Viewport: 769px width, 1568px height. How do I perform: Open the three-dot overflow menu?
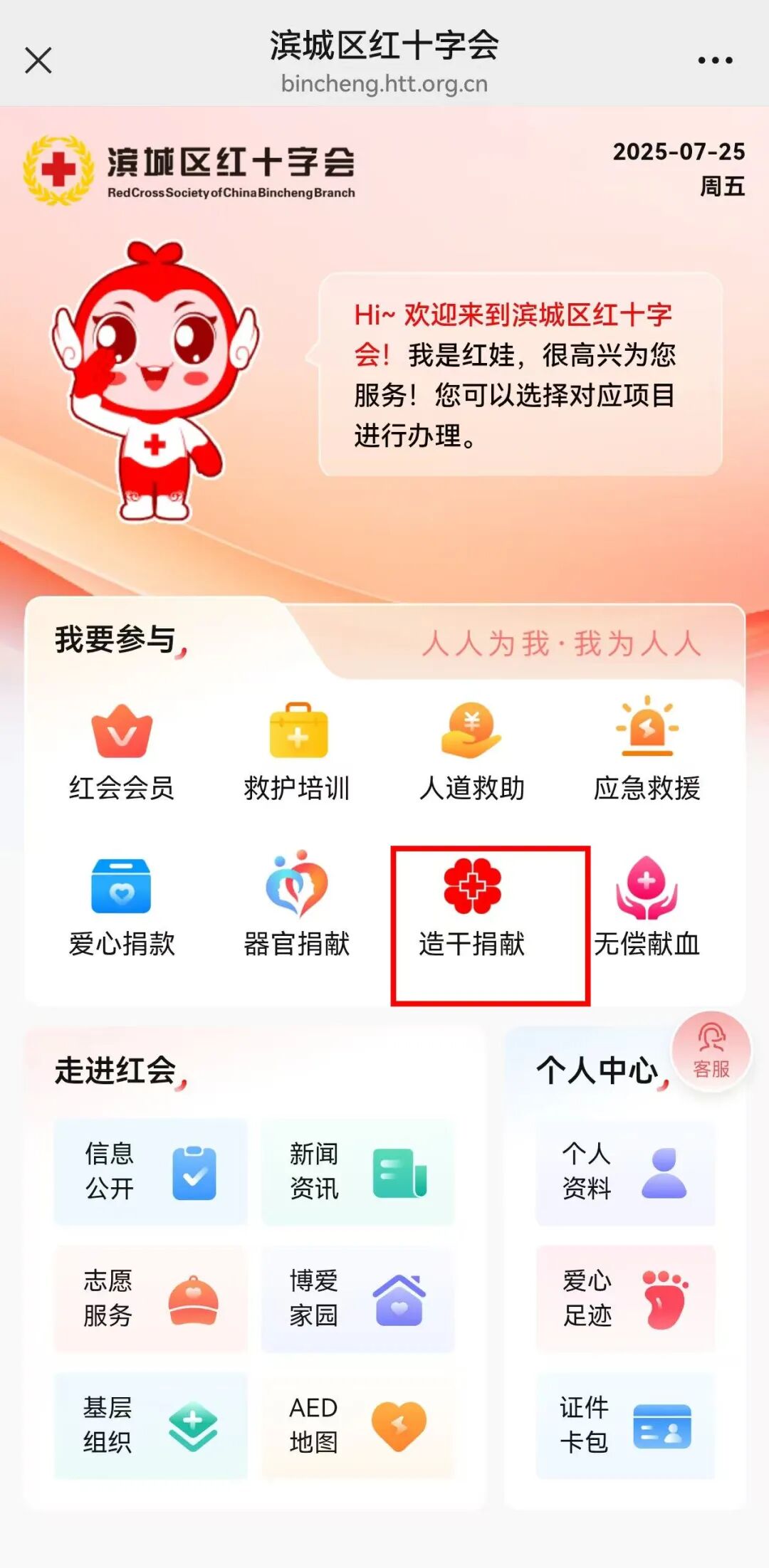point(715,60)
